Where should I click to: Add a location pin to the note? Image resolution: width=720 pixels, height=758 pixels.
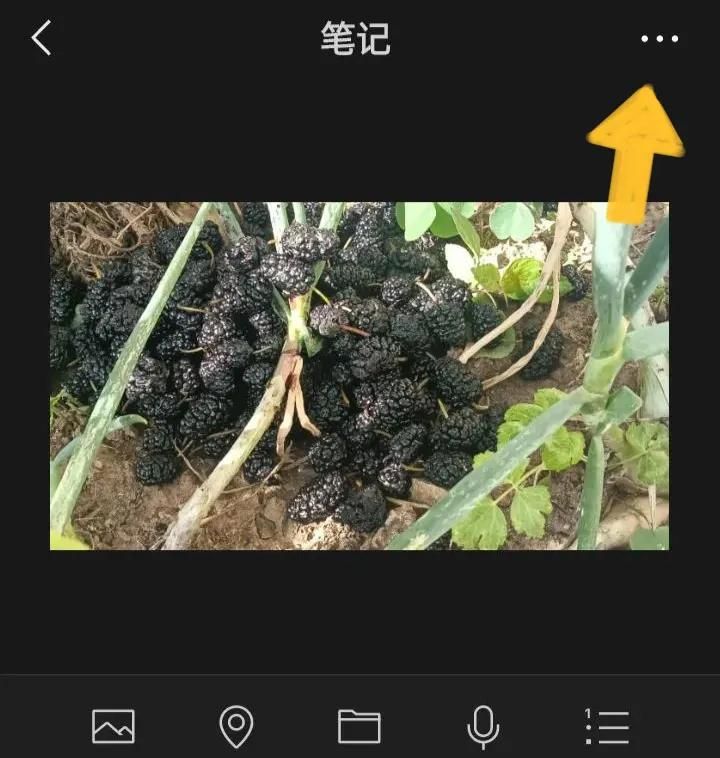tap(236, 726)
